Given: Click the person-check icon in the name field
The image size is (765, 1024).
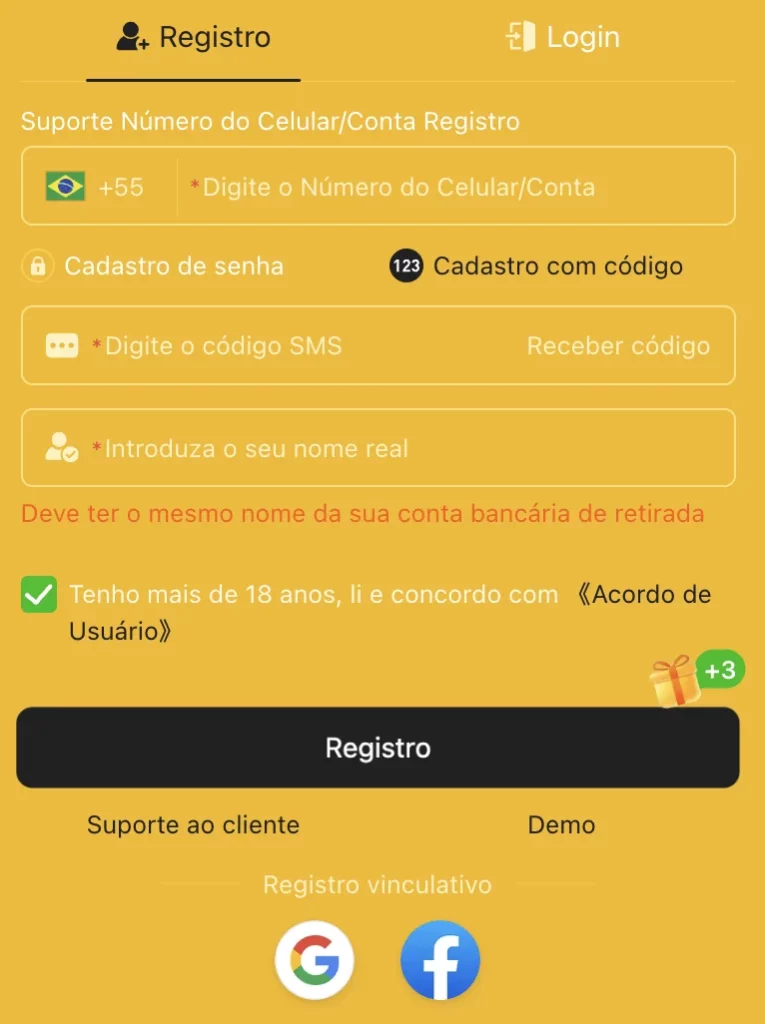Looking at the screenshot, I should tap(62, 447).
